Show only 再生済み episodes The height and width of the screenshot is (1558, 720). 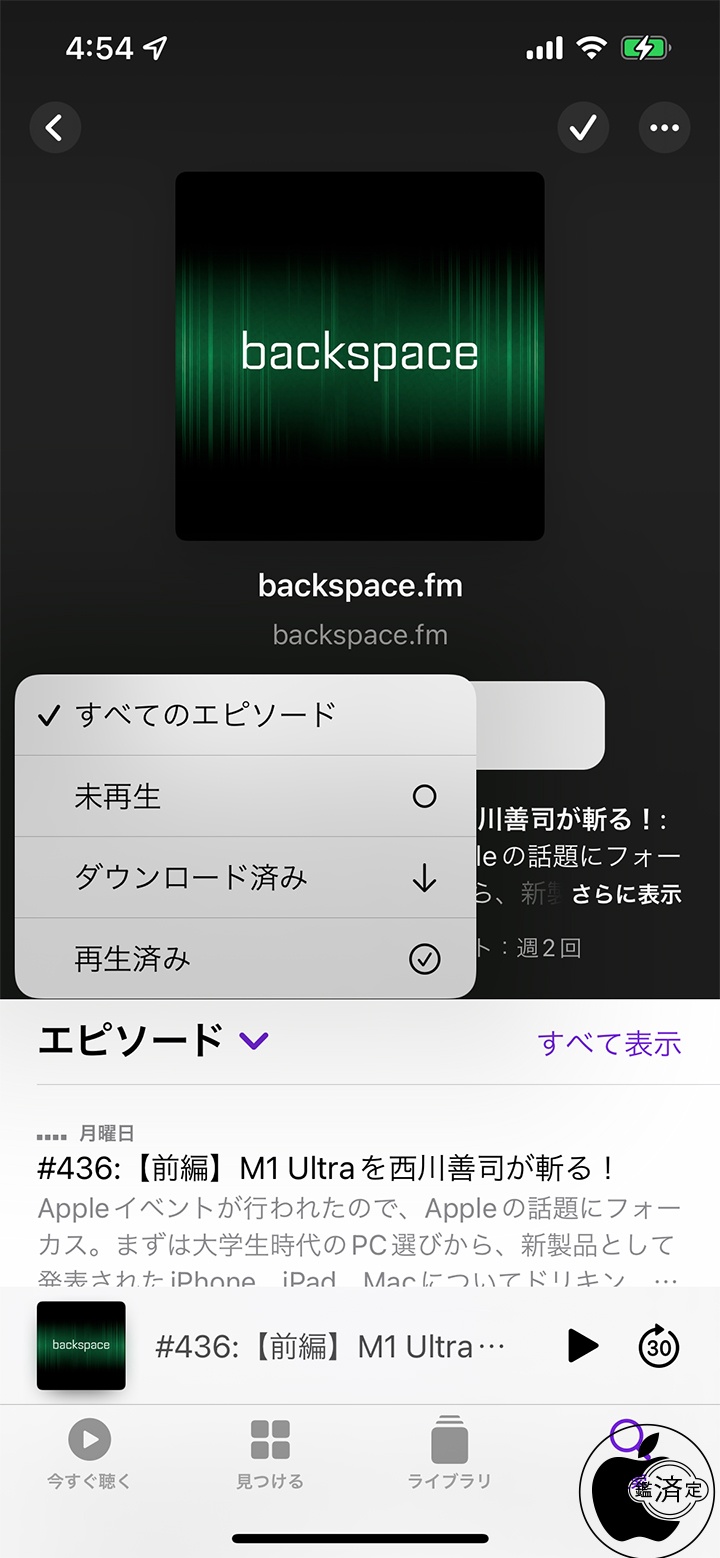(244, 959)
